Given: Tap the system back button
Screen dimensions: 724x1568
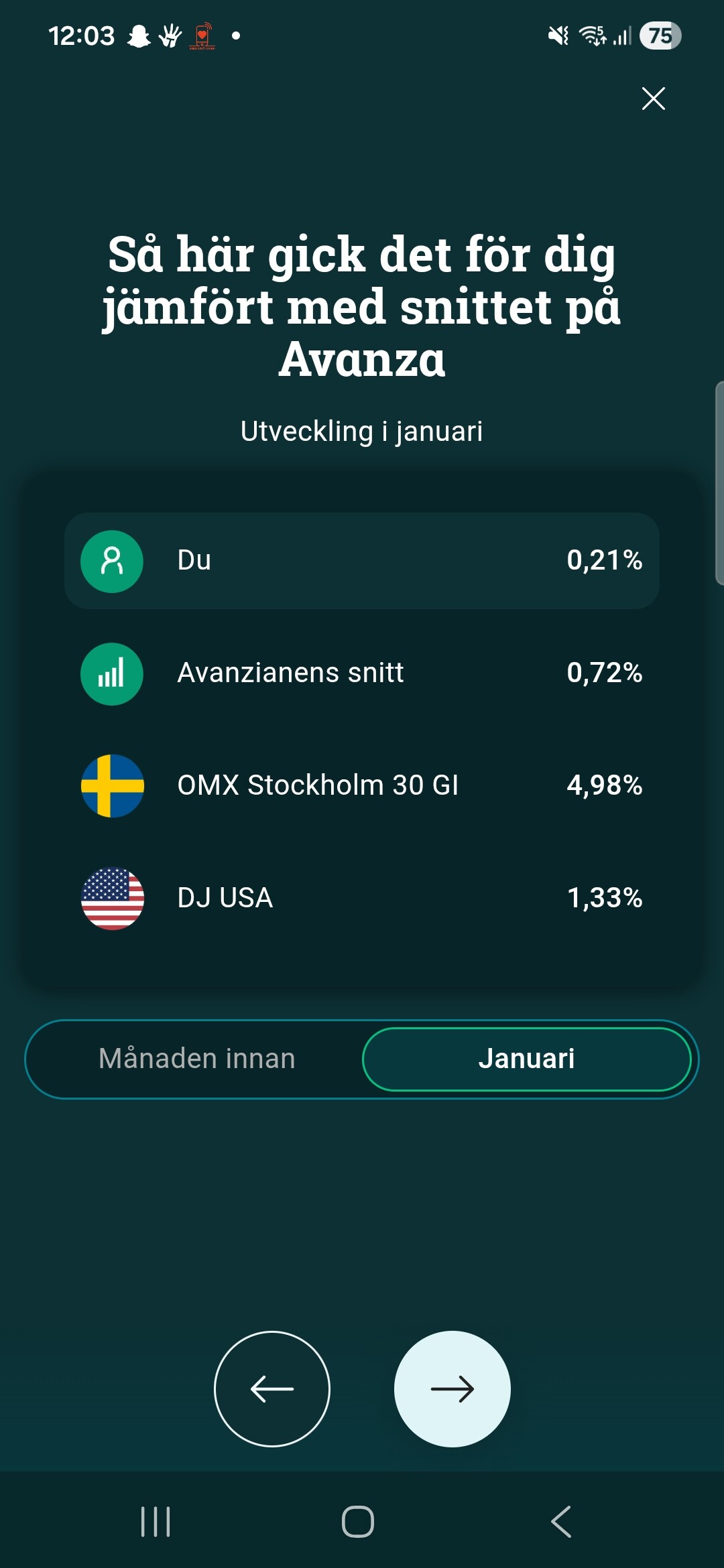Looking at the screenshot, I should click(x=561, y=1521).
